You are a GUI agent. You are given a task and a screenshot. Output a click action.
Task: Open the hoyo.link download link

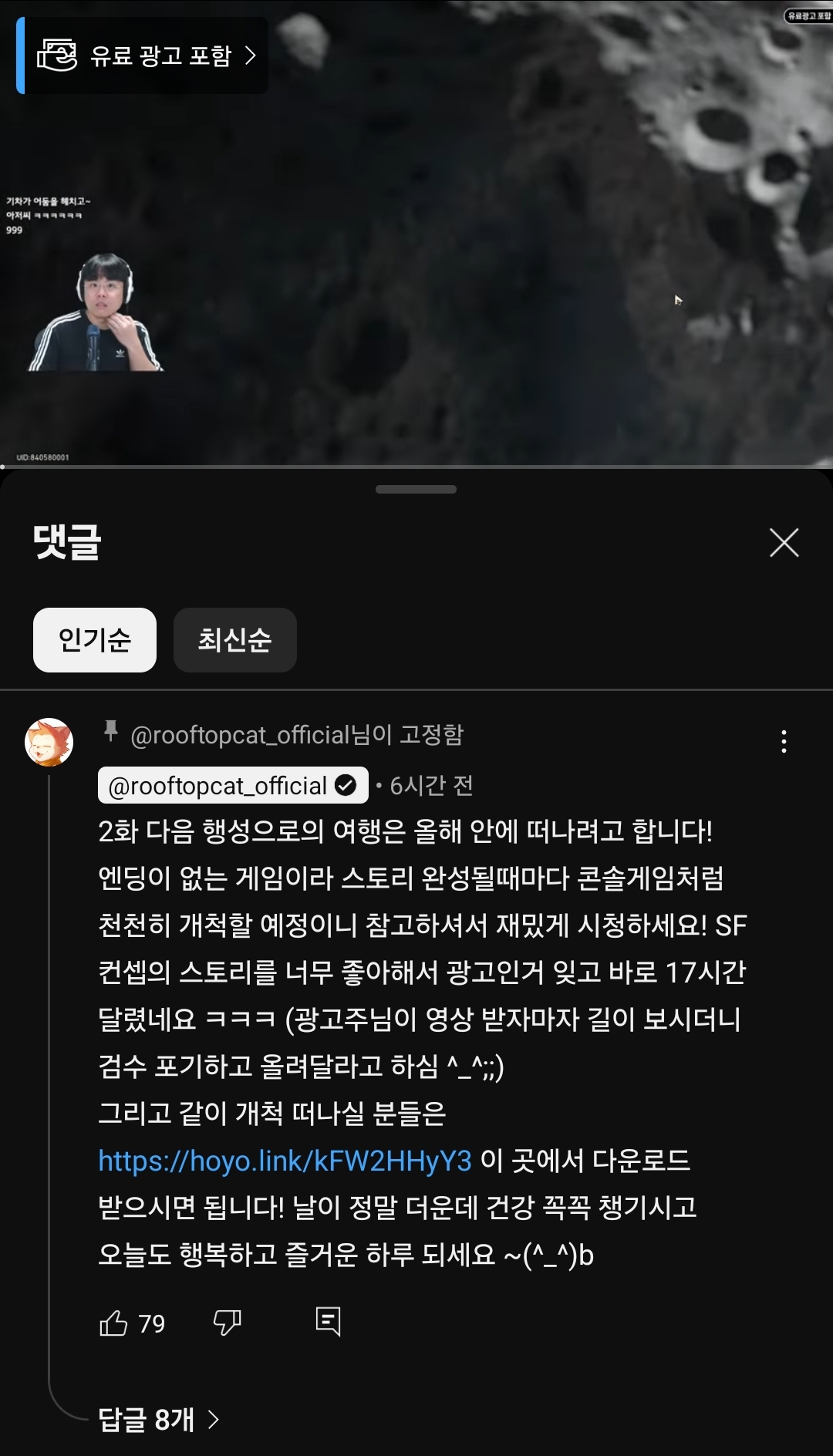point(285,1161)
